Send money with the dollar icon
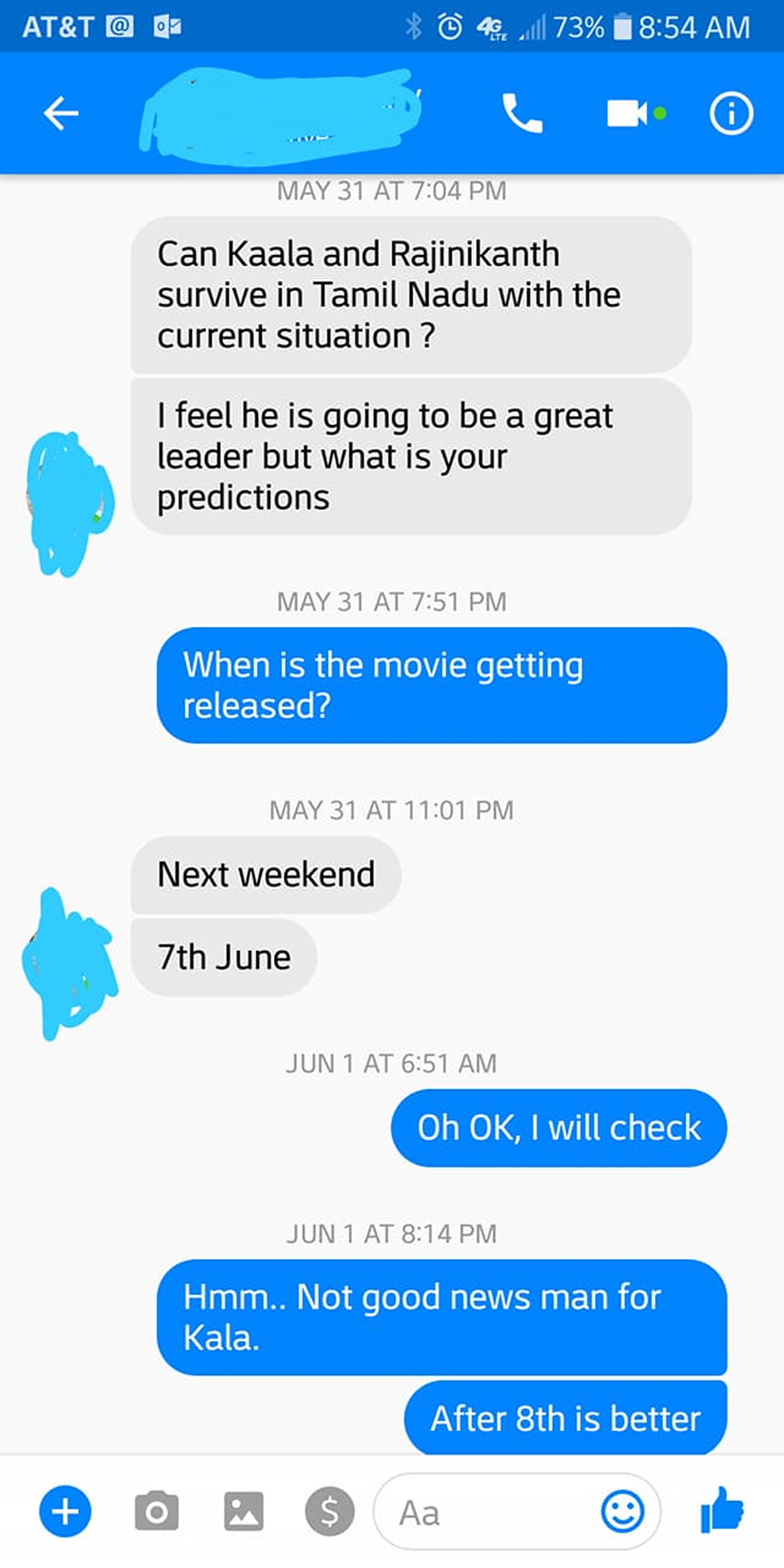Viewport: 784px width, 1568px height. tap(329, 1511)
